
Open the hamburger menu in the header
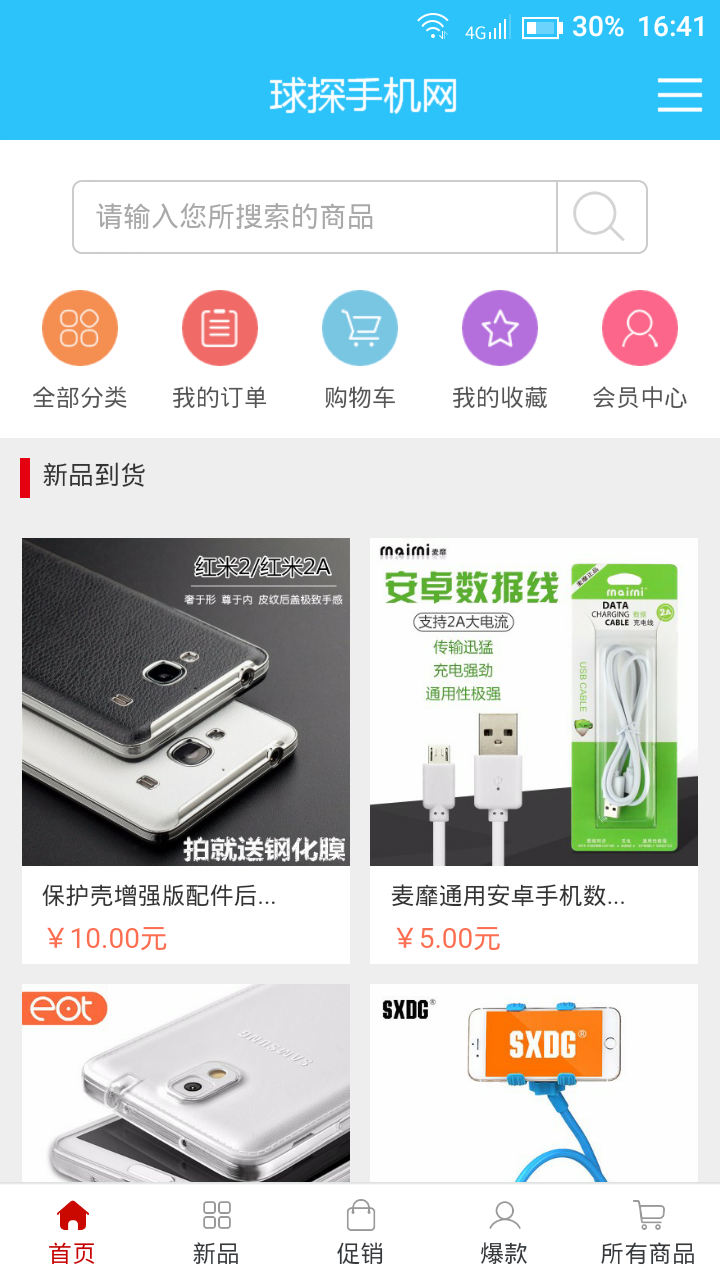(x=679, y=95)
